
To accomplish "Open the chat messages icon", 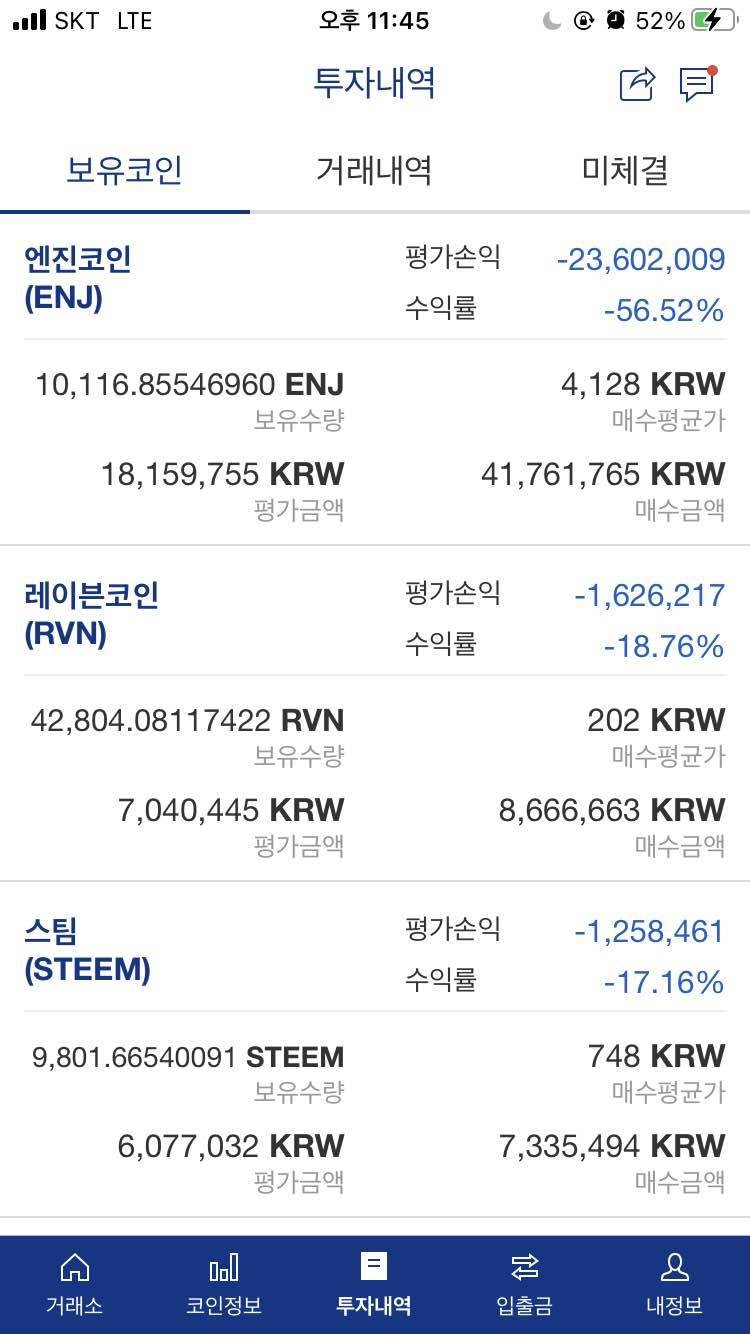I will 697,84.
